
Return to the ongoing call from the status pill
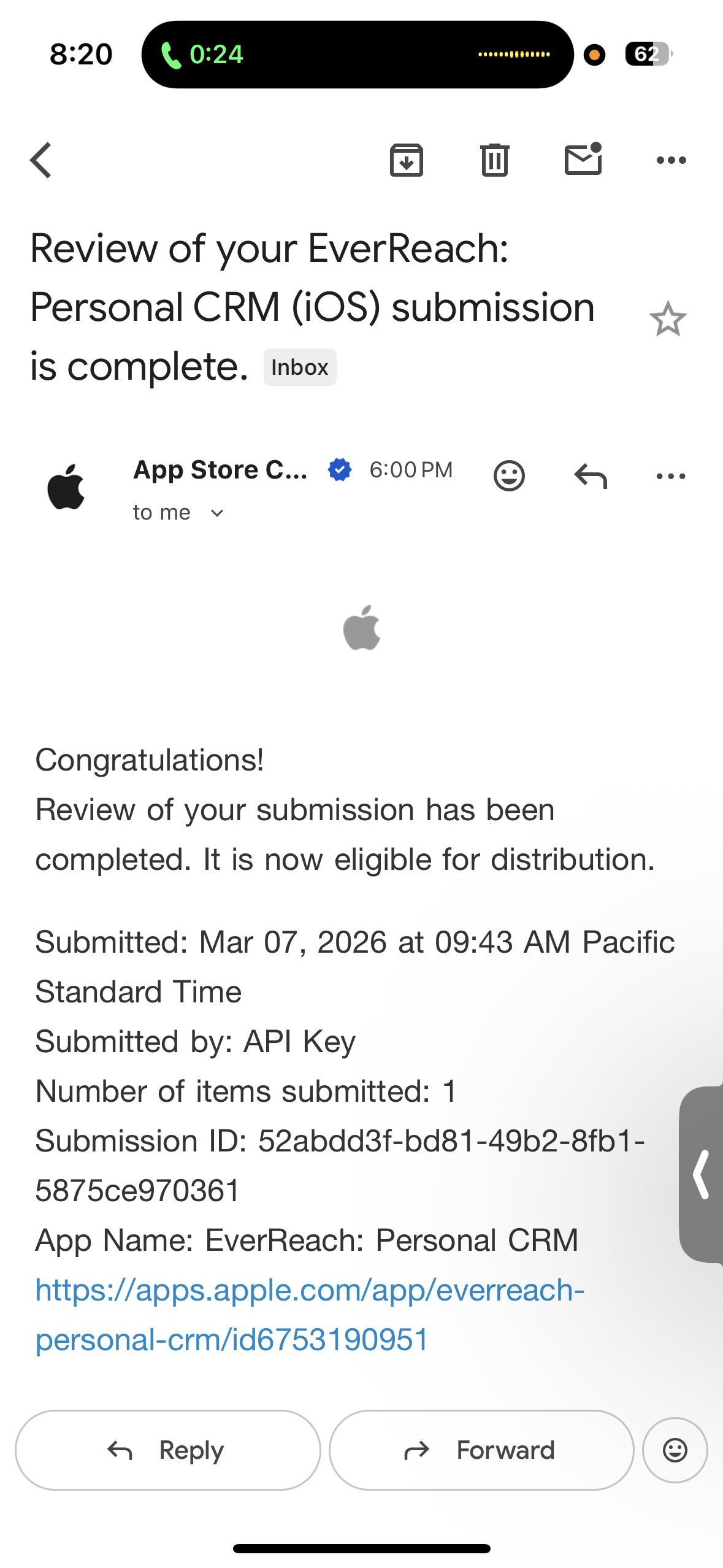[357, 55]
